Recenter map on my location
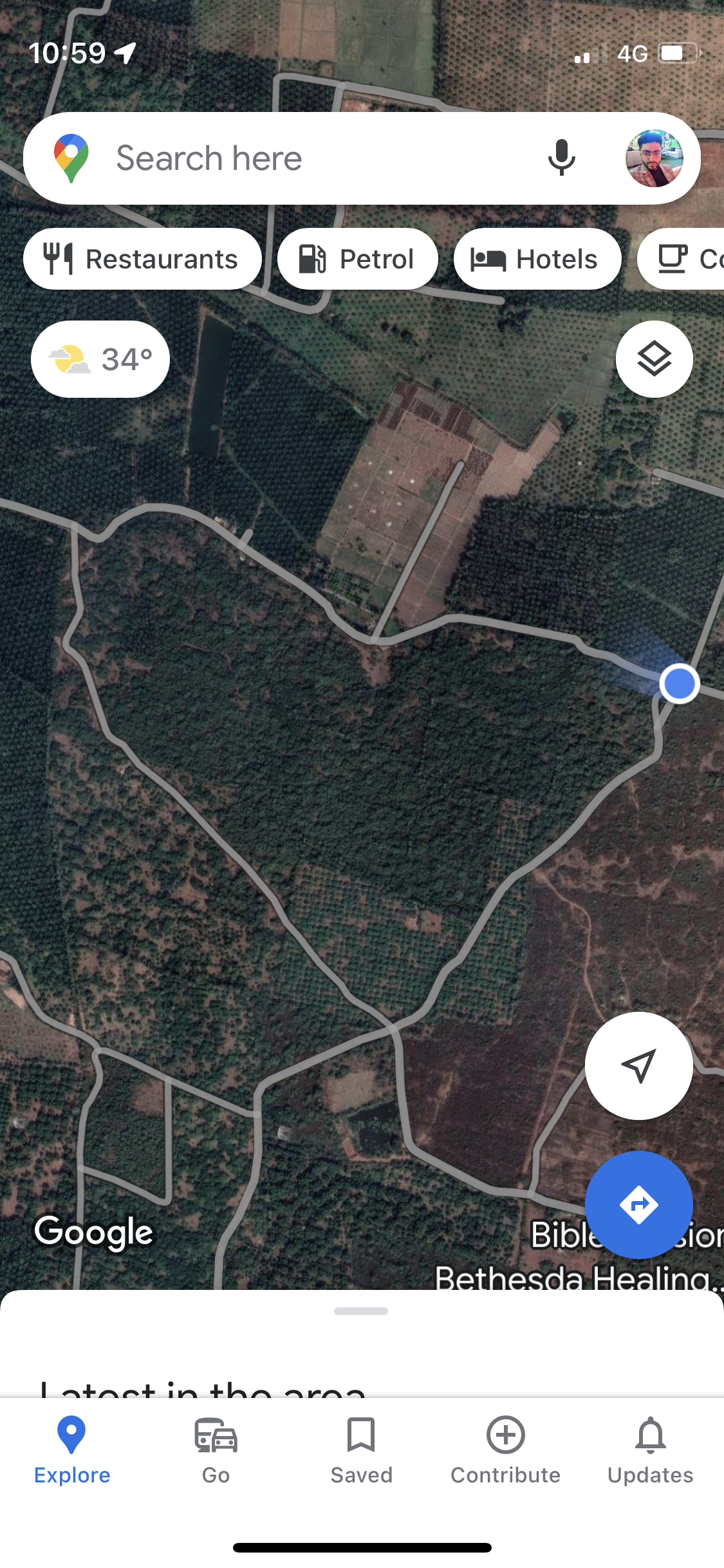This screenshot has height=1568, width=724. click(x=638, y=1066)
